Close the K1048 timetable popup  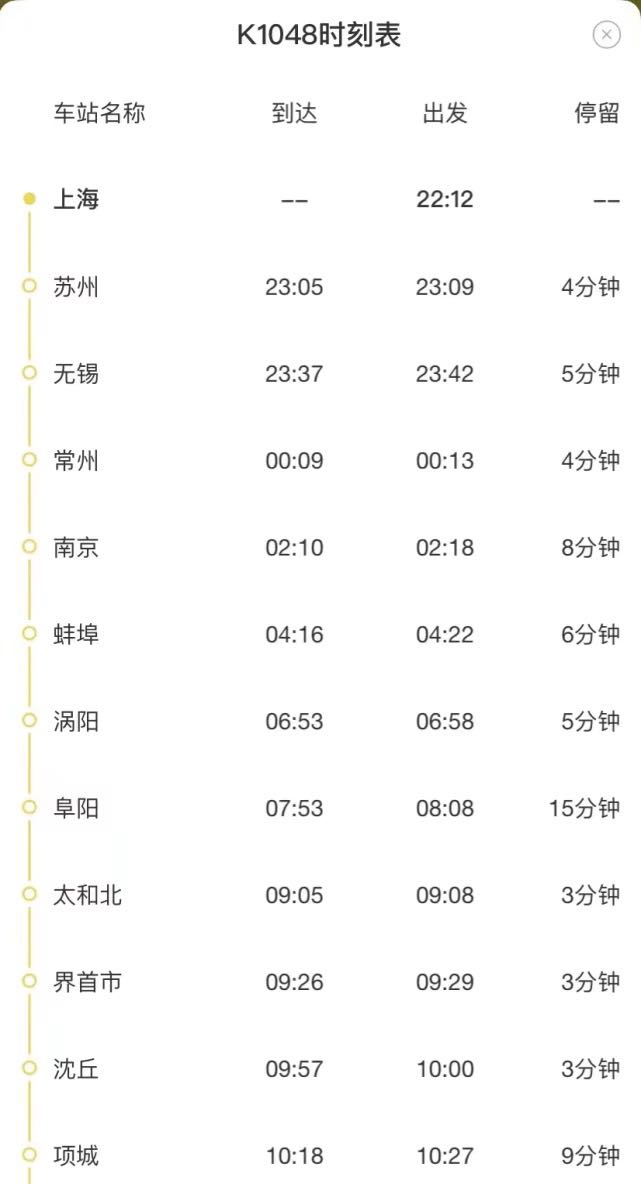[x=606, y=35]
